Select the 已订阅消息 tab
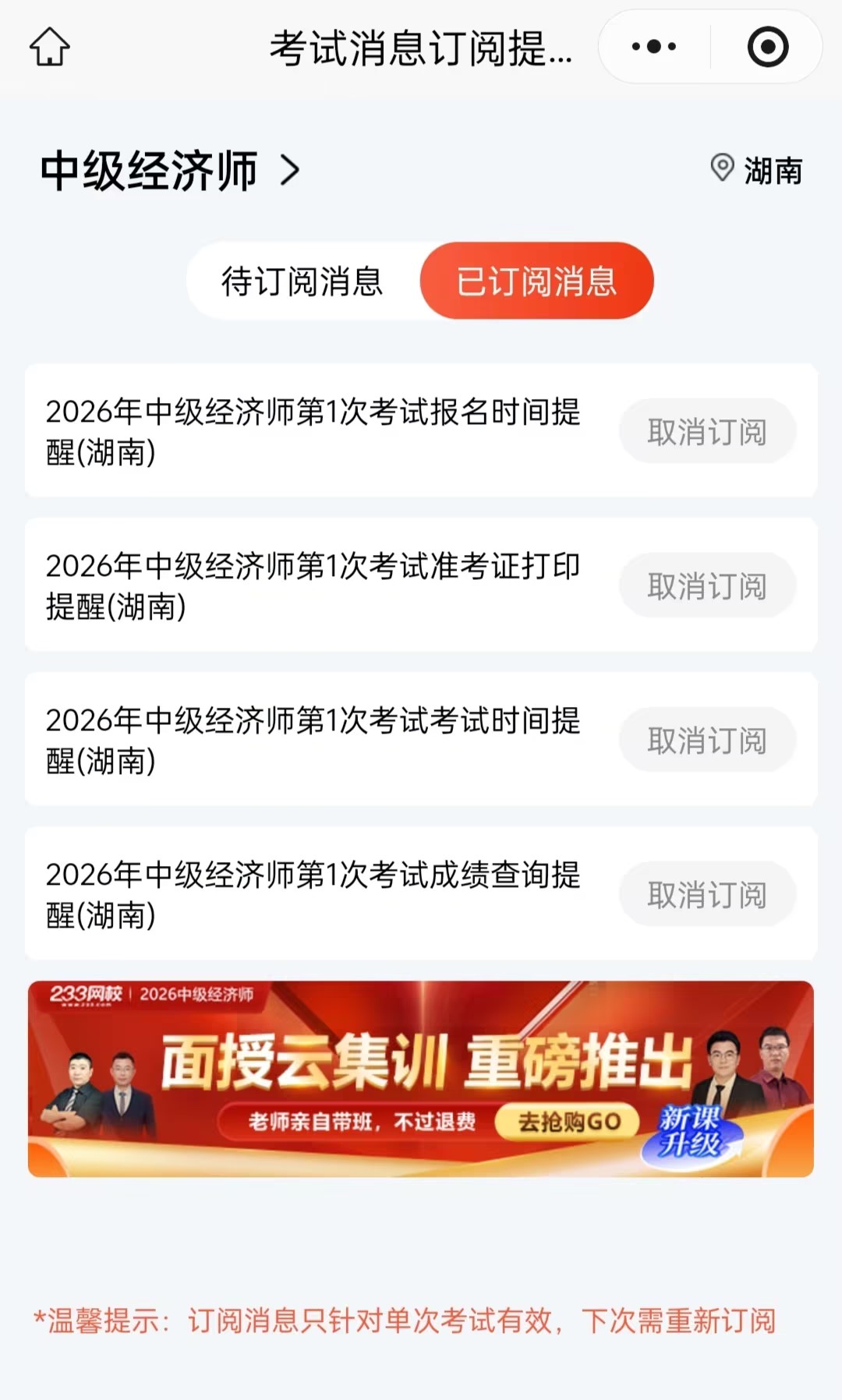 (536, 282)
